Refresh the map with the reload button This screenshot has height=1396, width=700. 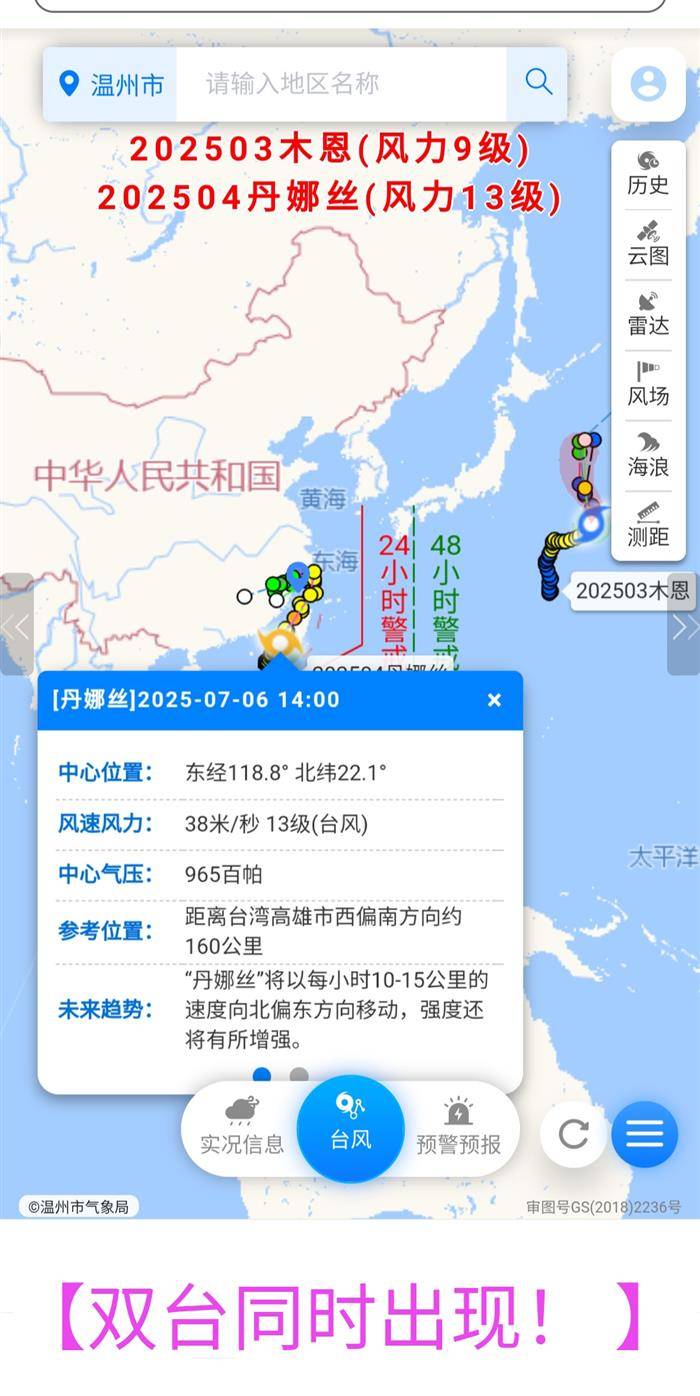click(x=573, y=1134)
